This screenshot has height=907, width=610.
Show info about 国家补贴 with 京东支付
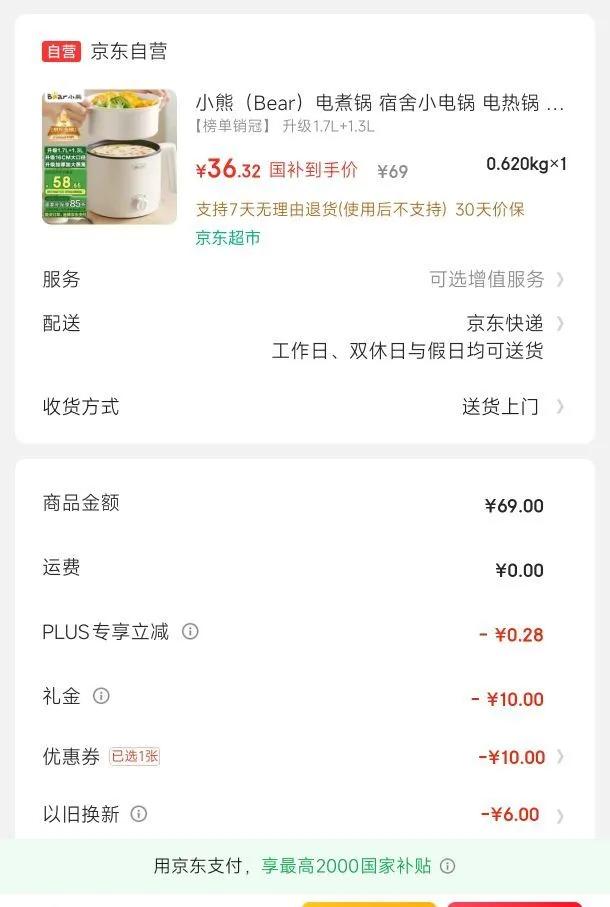click(448, 866)
